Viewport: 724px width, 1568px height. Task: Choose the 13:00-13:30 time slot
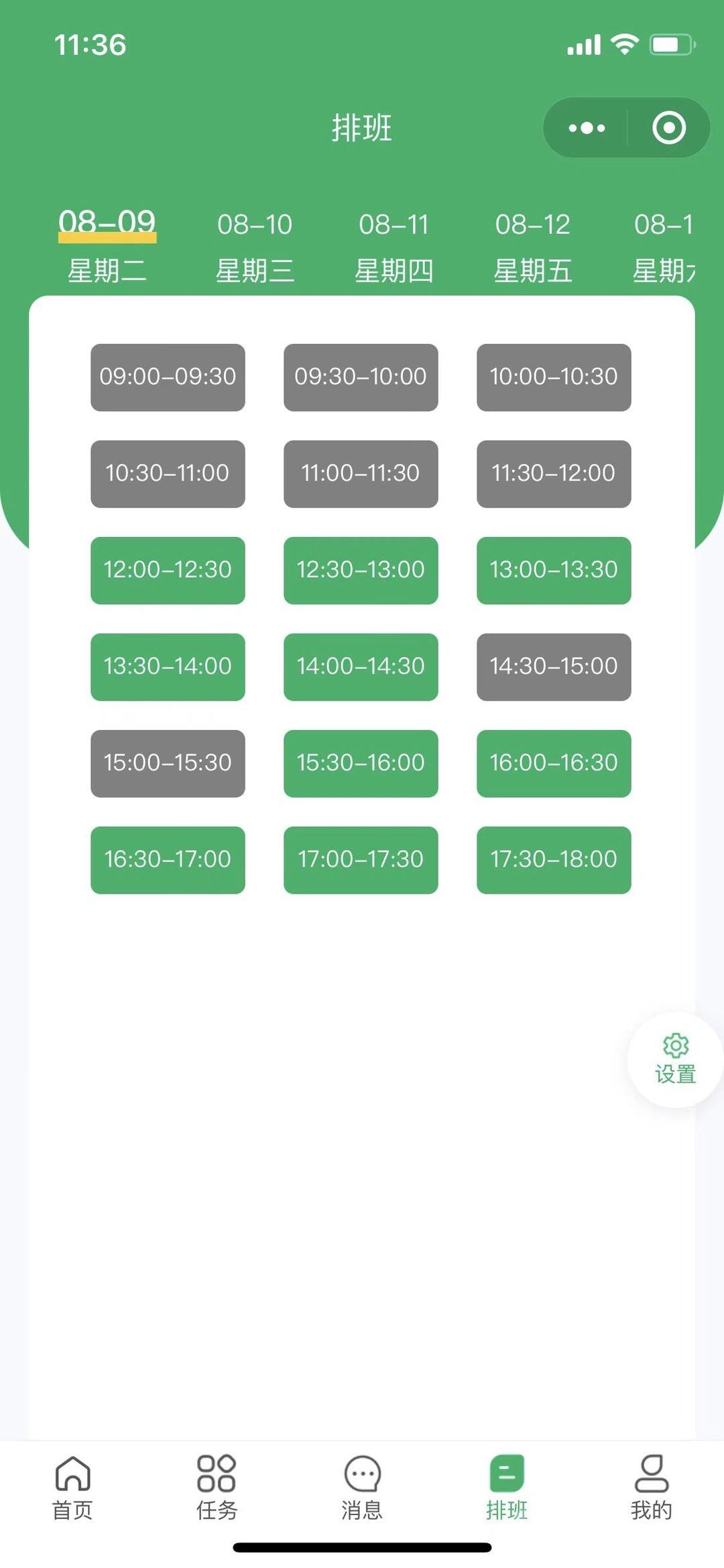pyautogui.click(x=554, y=570)
